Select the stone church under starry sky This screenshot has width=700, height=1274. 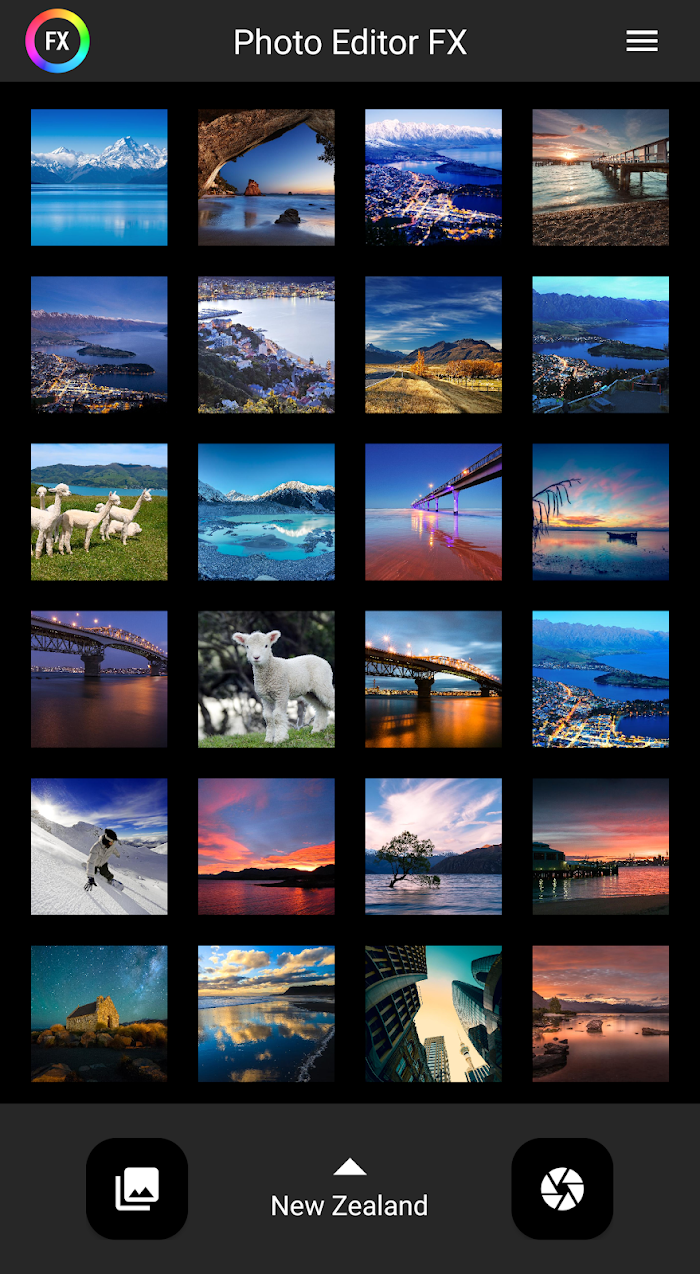[x=99, y=1013]
